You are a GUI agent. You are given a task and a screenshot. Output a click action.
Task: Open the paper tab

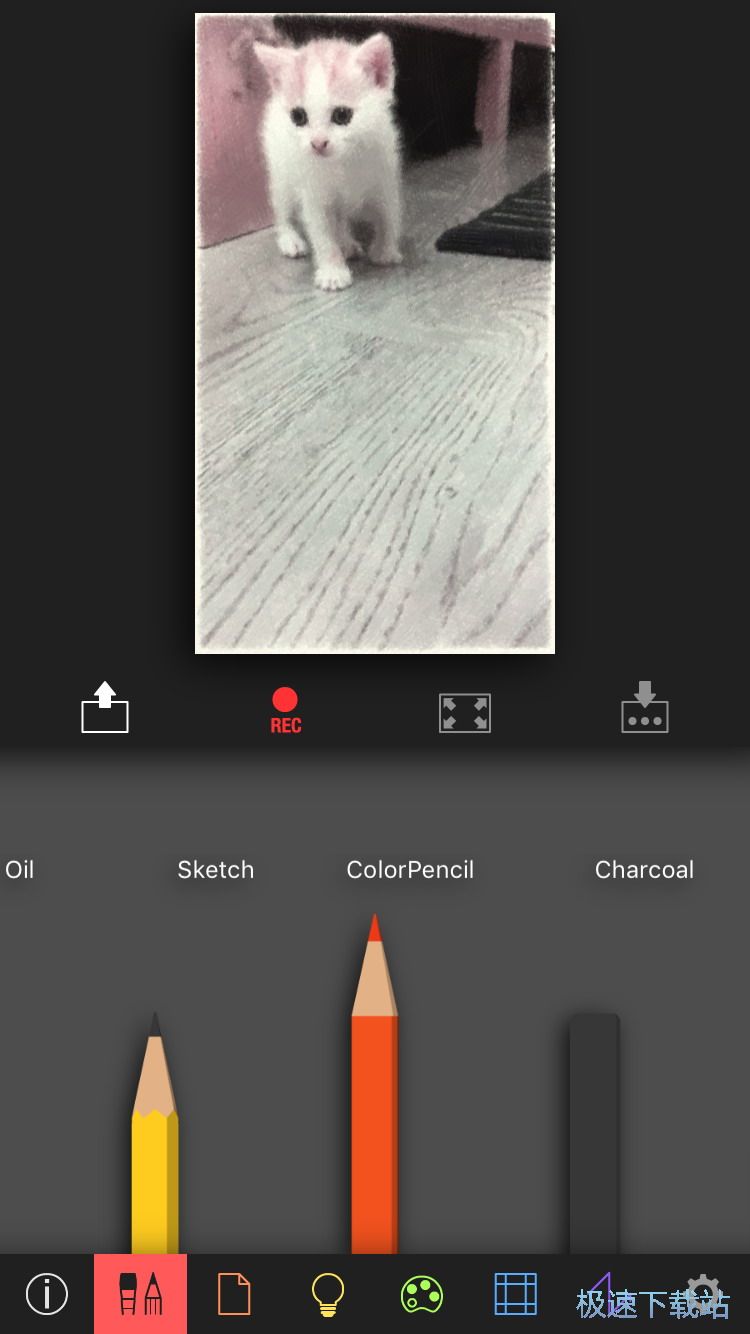234,1294
